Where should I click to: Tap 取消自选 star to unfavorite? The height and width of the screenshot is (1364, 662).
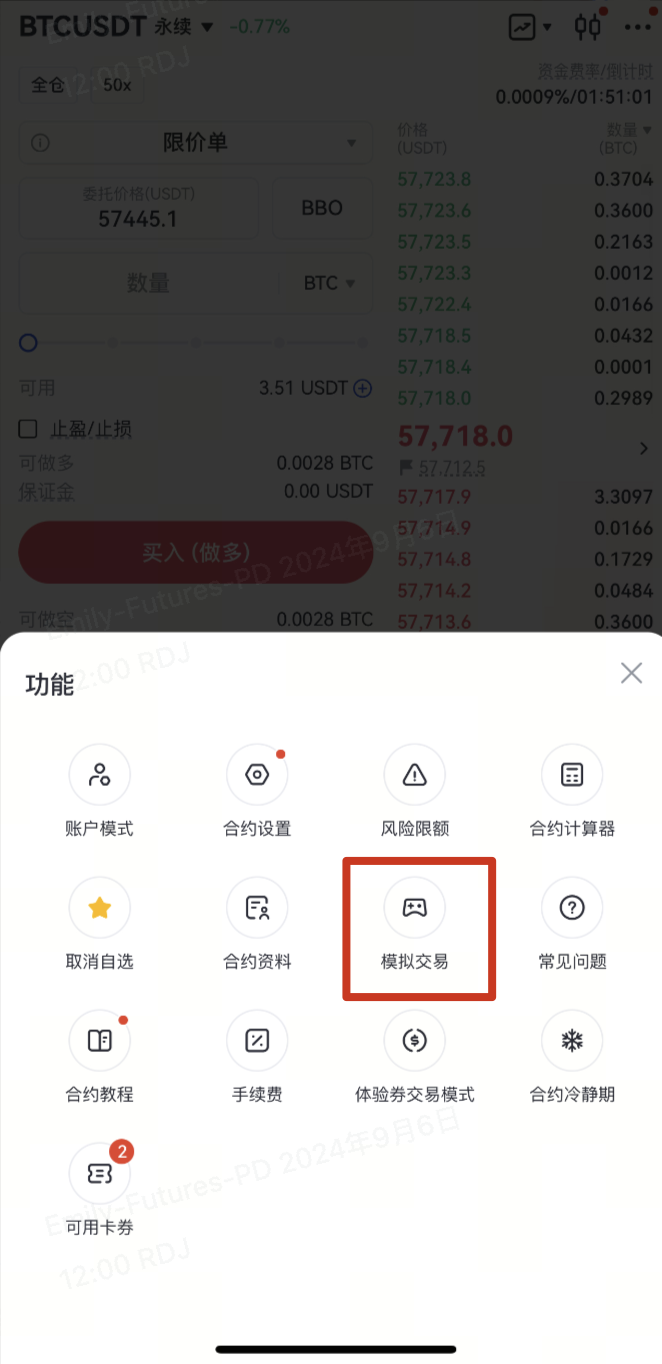[x=99, y=908]
